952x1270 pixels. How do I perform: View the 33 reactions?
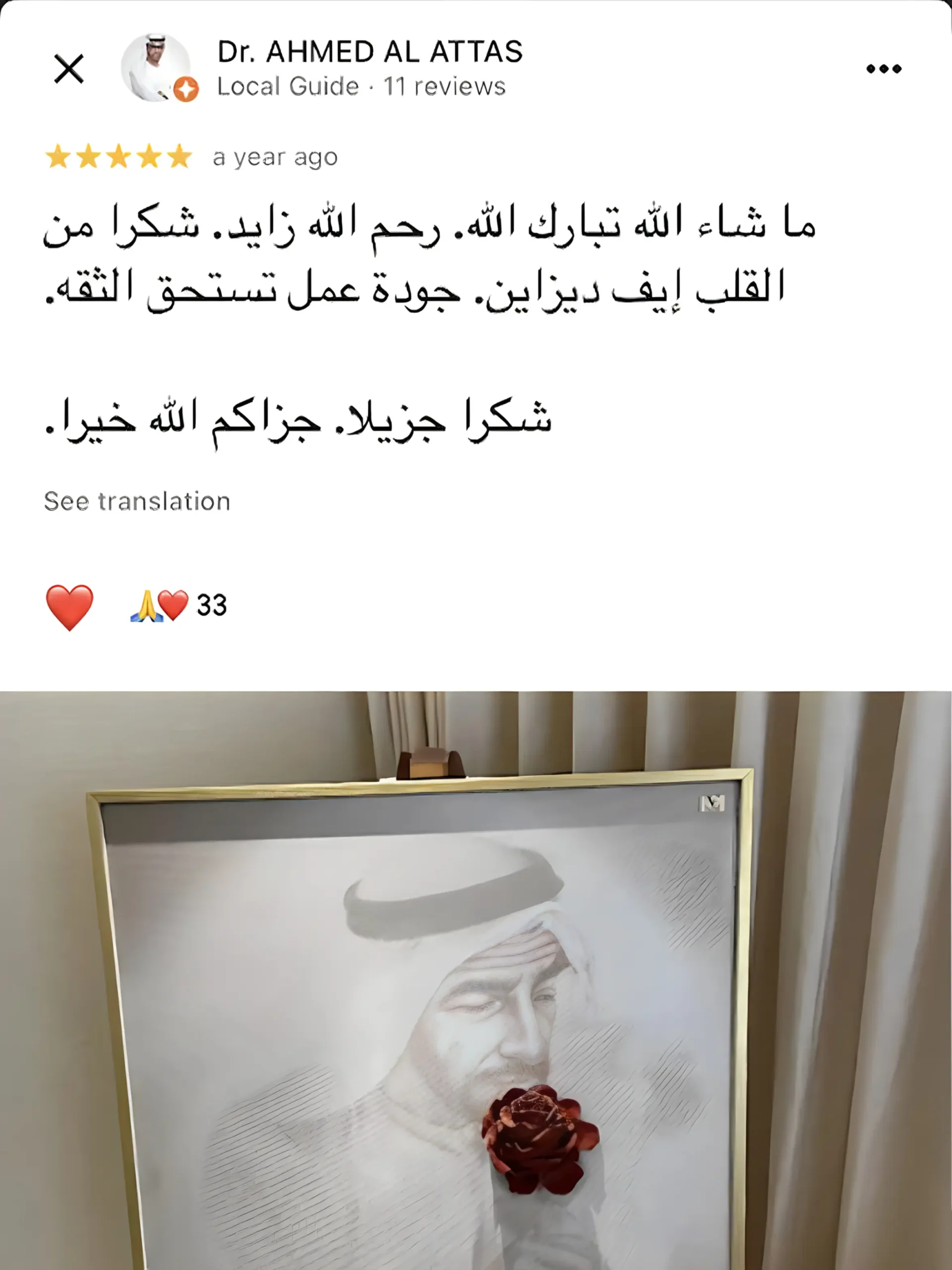pos(179,606)
